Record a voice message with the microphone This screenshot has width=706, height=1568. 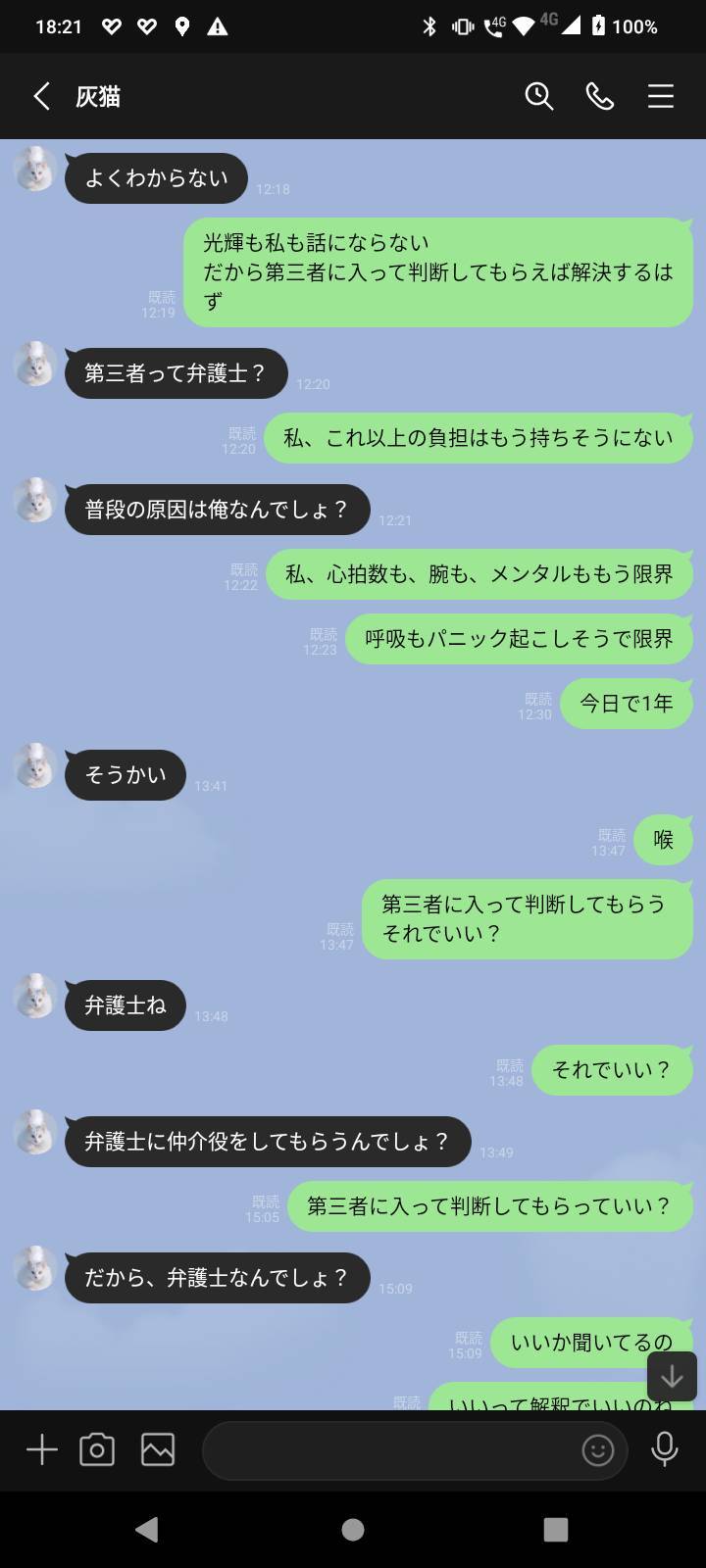pyautogui.click(x=664, y=1449)
